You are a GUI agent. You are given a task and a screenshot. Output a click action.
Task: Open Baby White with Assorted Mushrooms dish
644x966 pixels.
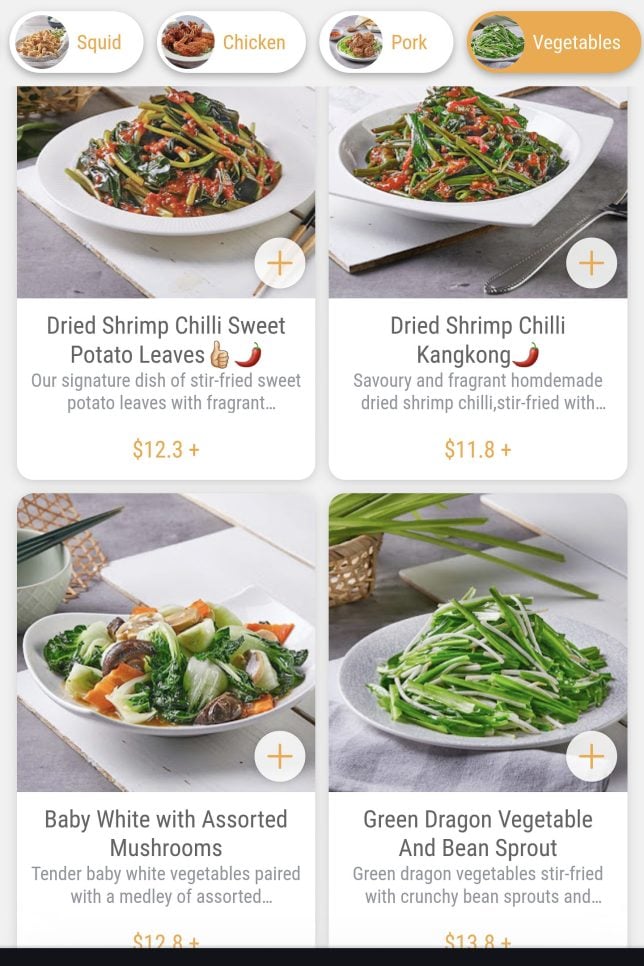(x=166, y=833)
